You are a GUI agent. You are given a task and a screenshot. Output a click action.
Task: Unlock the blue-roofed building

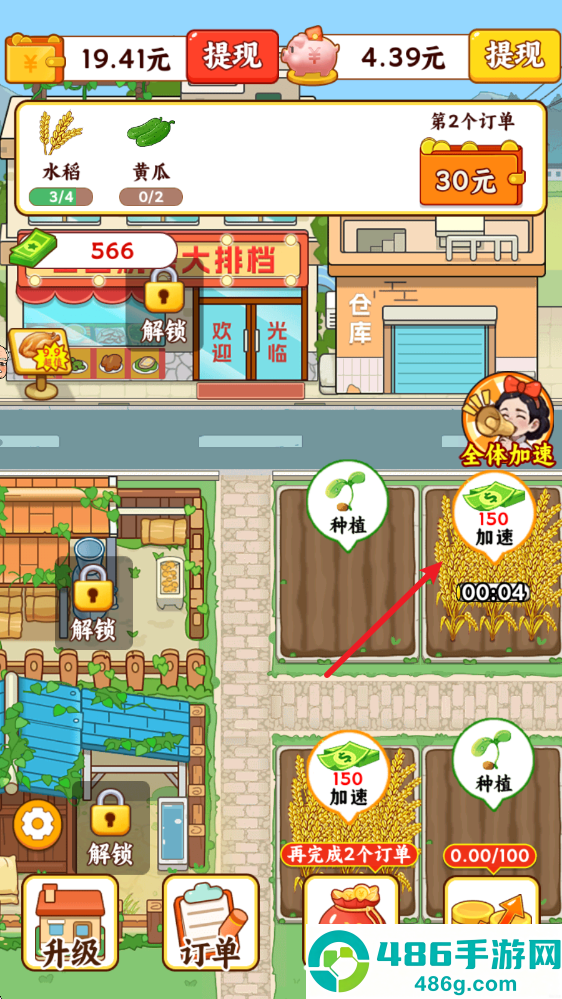[110, 828]
